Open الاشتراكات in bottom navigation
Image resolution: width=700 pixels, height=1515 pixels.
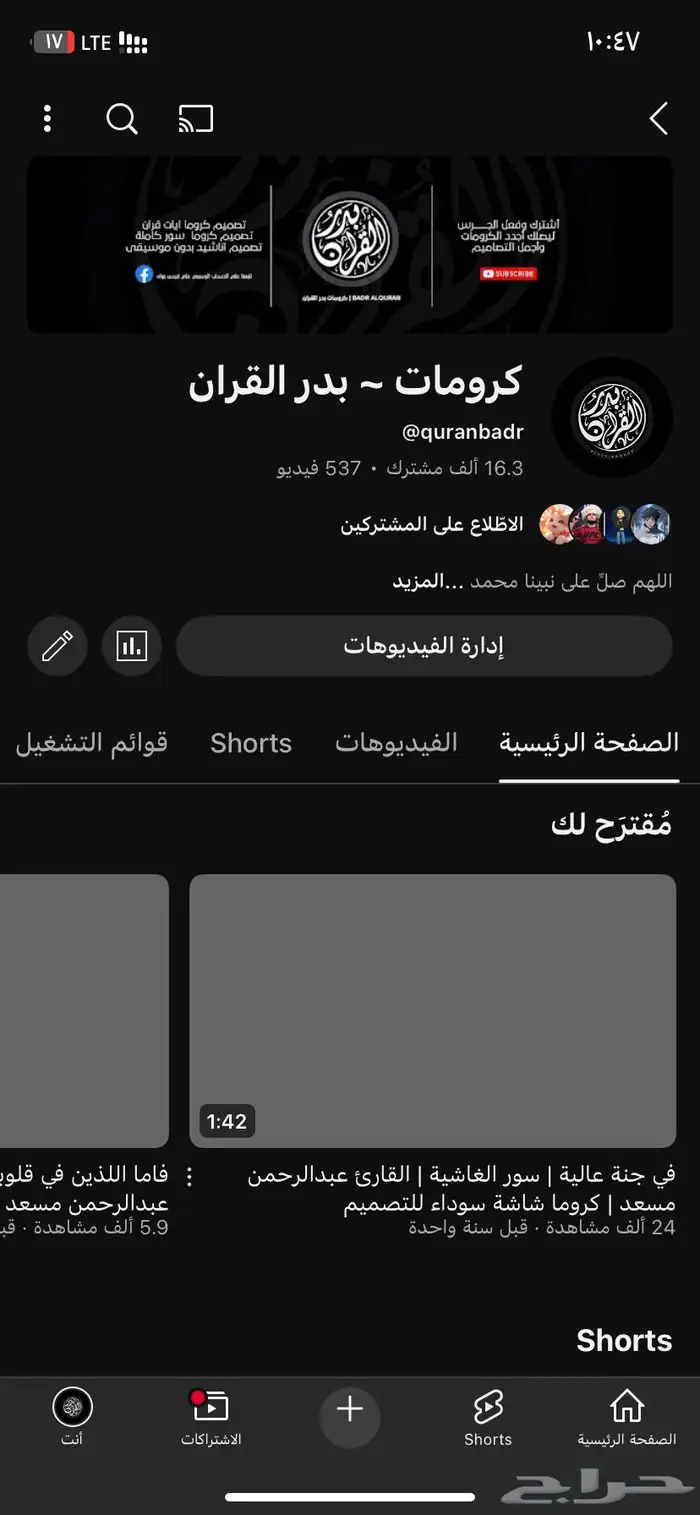pyautogui.click(x=211, y=1418)
